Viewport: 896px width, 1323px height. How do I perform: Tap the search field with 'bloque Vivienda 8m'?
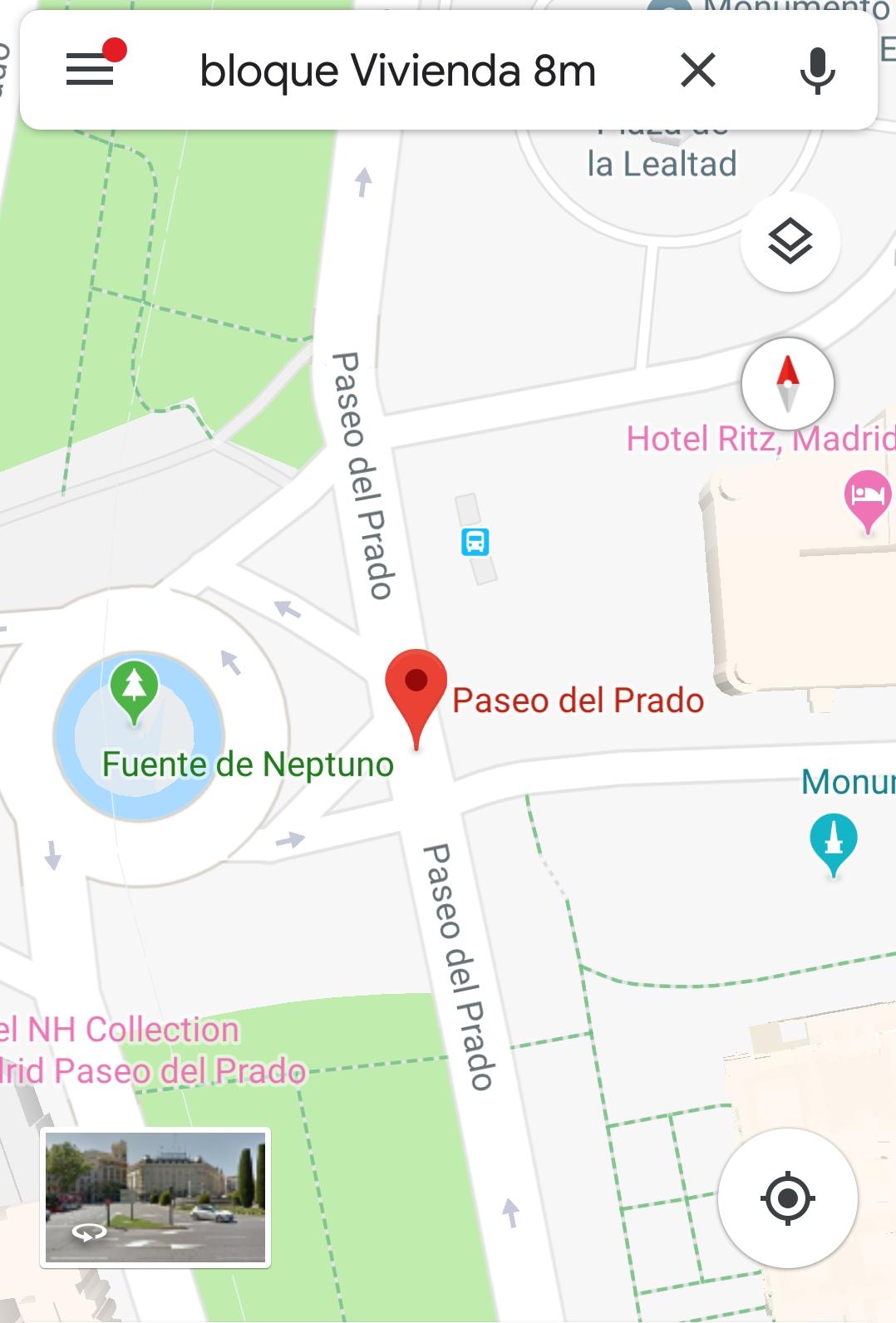[x=397, y=71]
